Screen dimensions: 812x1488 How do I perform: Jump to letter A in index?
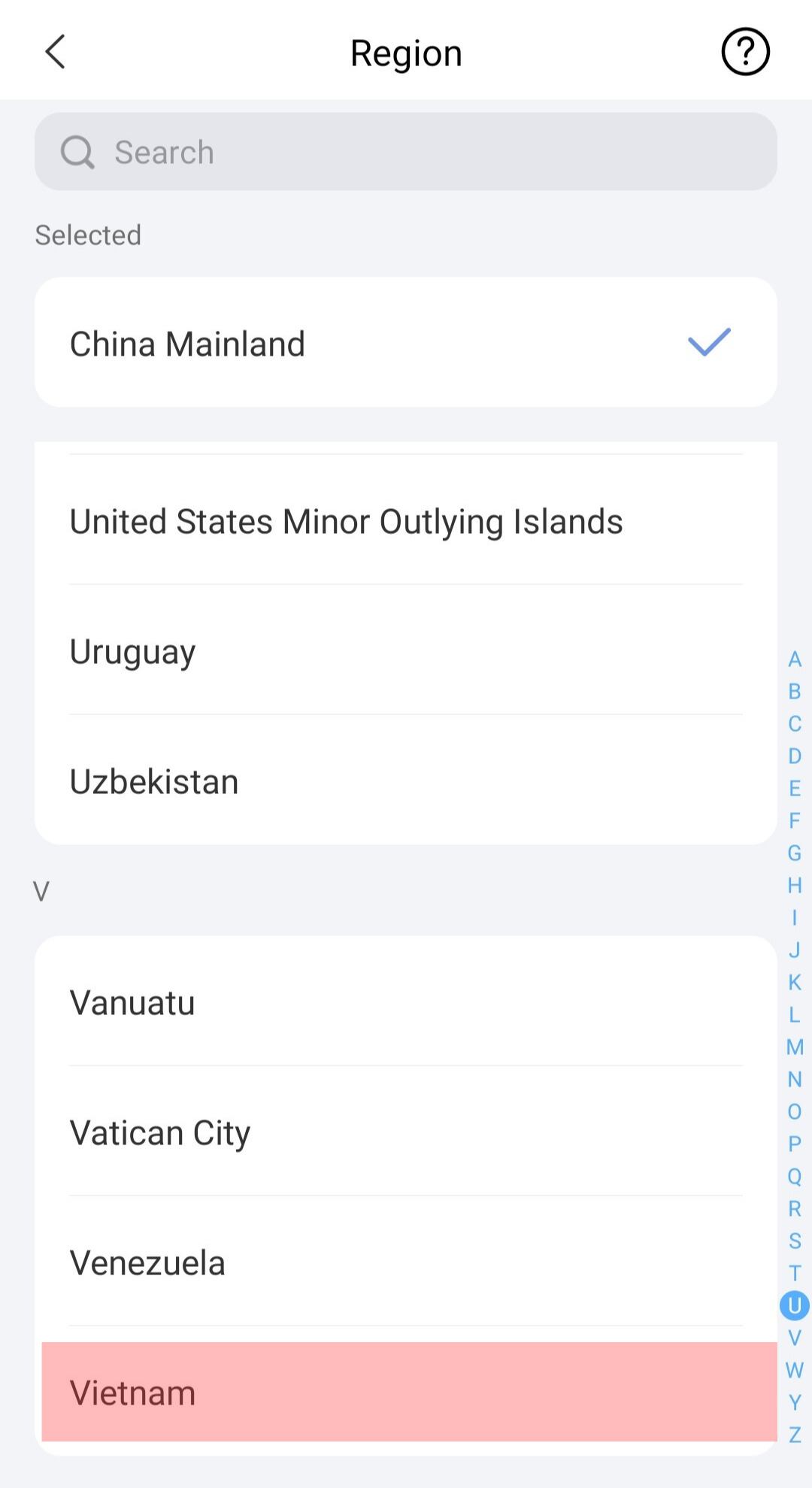pyautogui.click(x=795, y=659)
